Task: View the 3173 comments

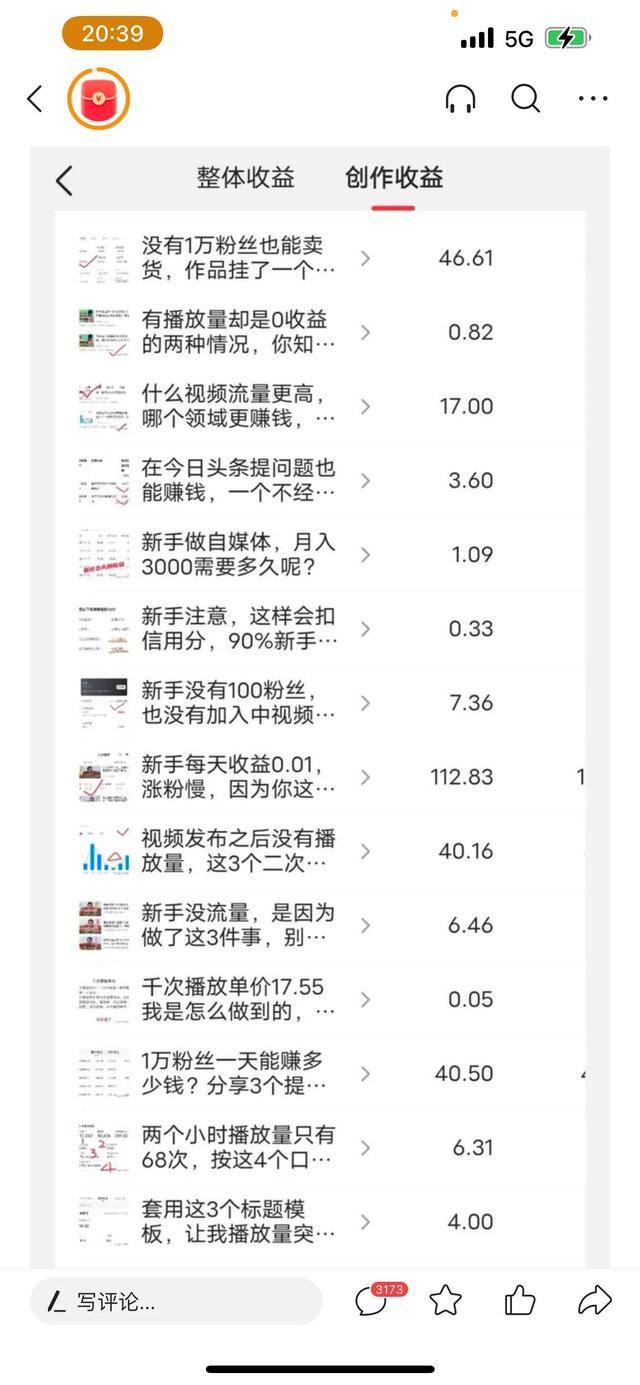Action: pos(371,1301)
